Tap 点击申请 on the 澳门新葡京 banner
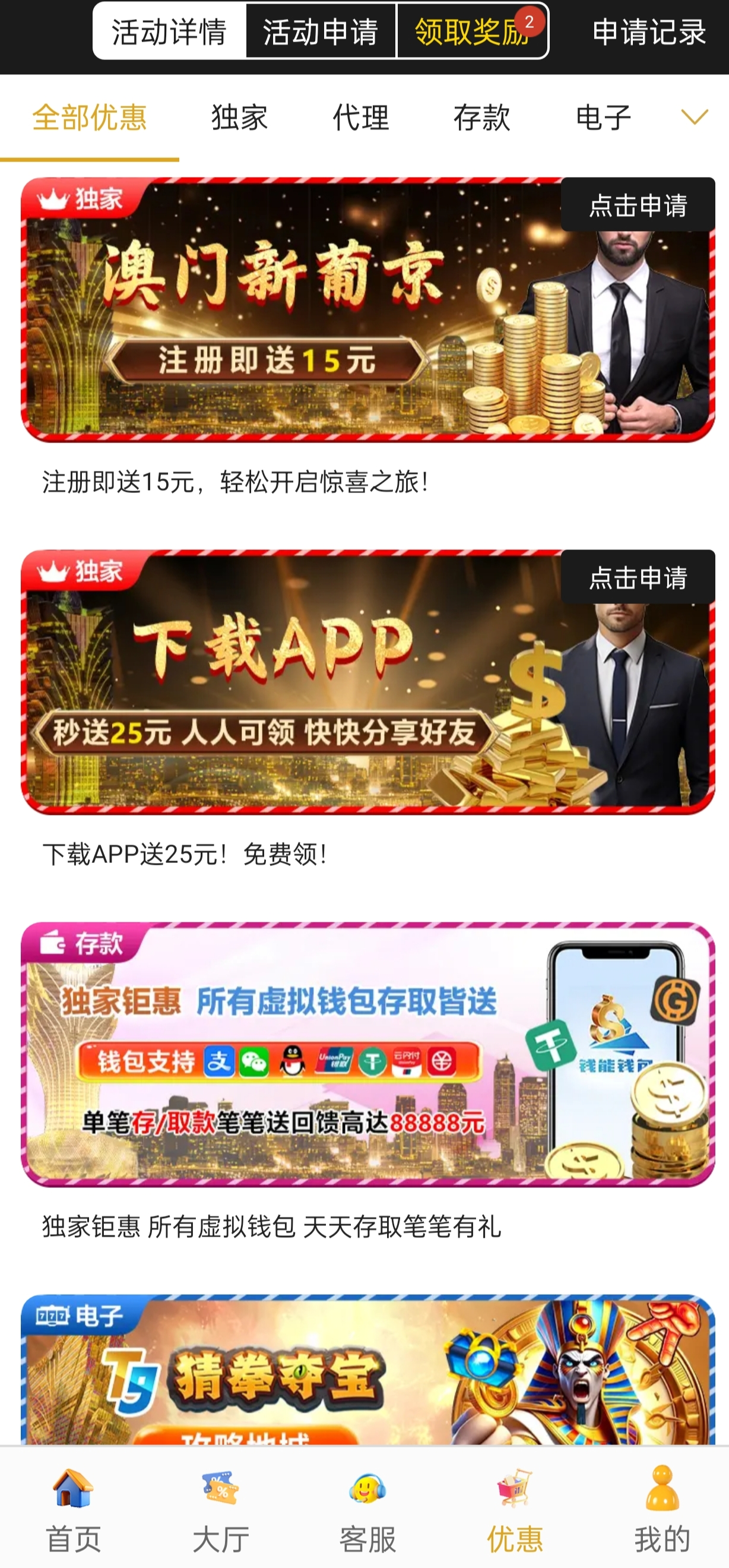 click(x=638, y=204)
